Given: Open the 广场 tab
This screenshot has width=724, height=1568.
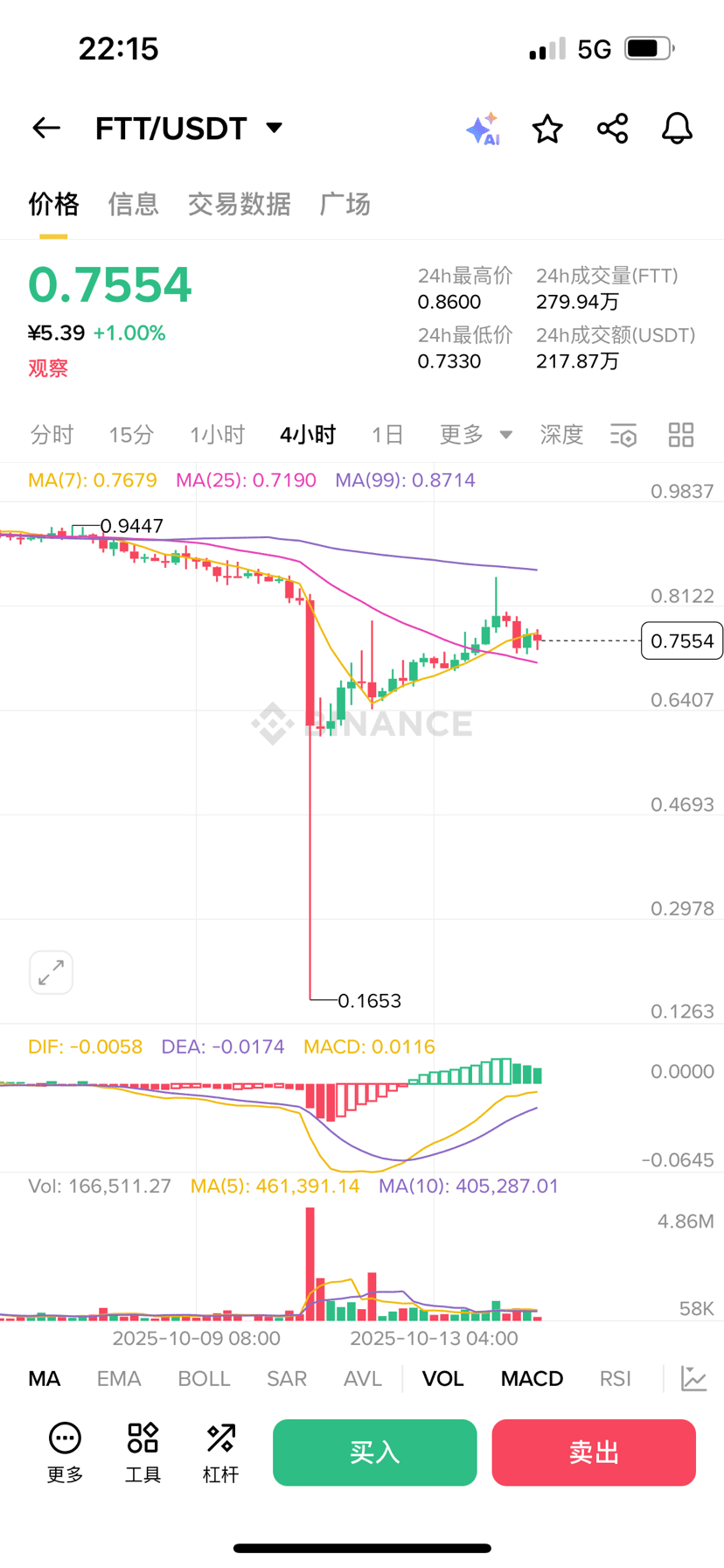Looking at the screenshot, I should coord(345,204).
